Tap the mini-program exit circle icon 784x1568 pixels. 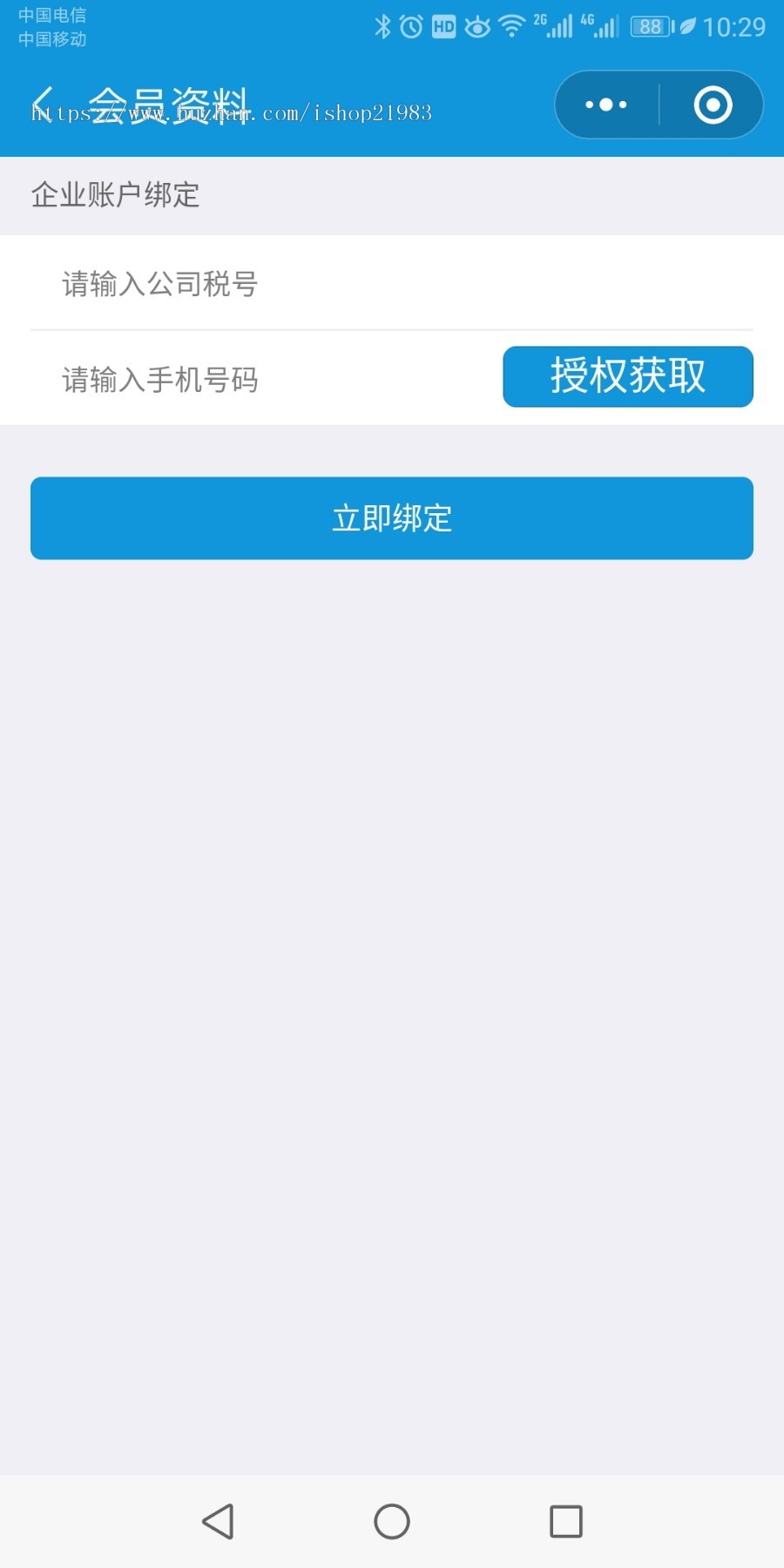point(712,105)
